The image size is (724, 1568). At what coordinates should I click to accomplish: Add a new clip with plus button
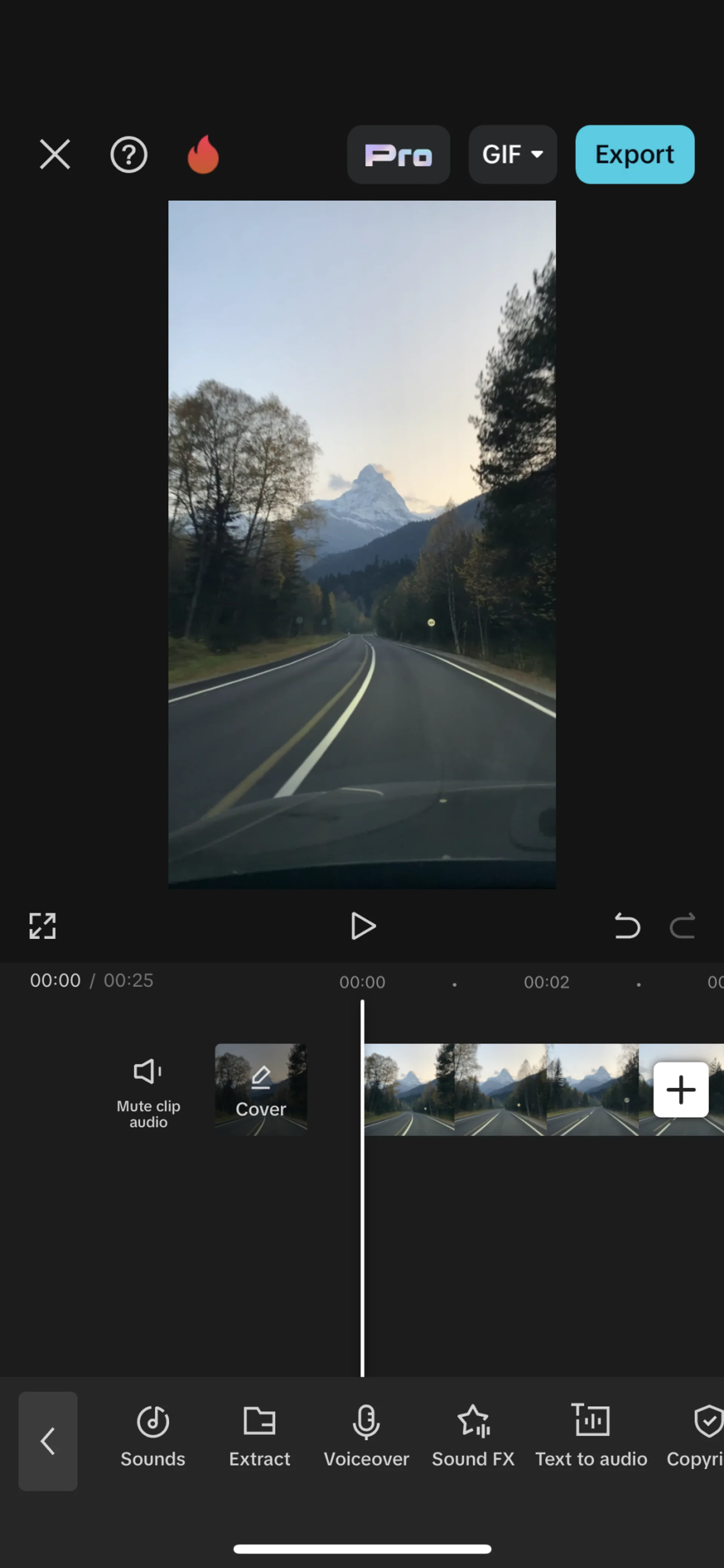click(680, 1089)
